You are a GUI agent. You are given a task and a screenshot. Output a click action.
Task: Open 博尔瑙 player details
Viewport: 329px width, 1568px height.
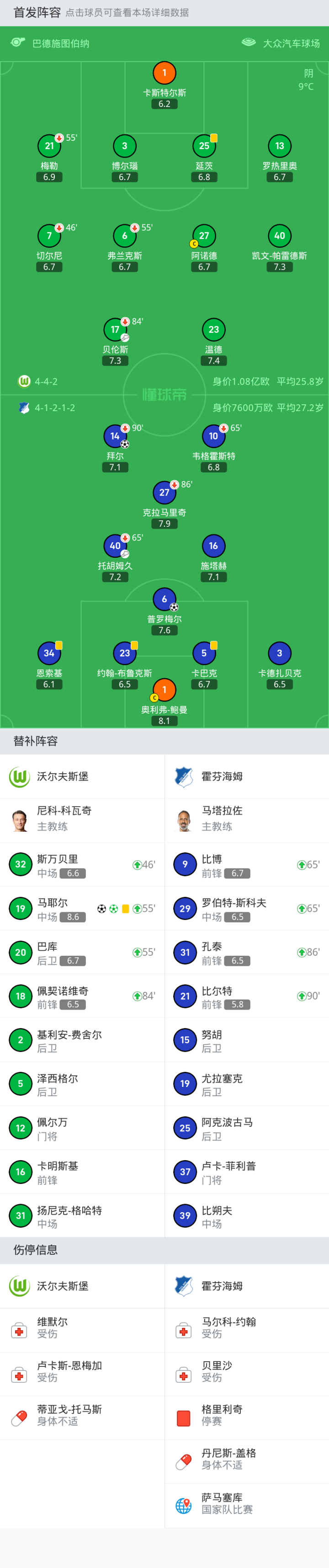point(125,146)
